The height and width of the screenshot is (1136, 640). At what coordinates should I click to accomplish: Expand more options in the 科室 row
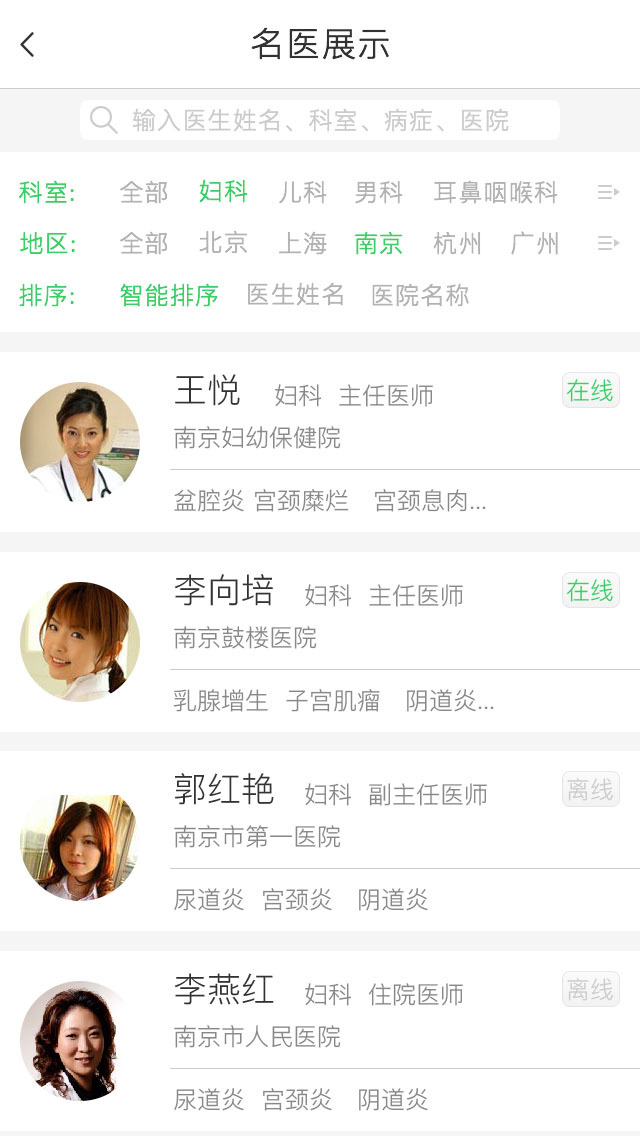click(608, 192)
